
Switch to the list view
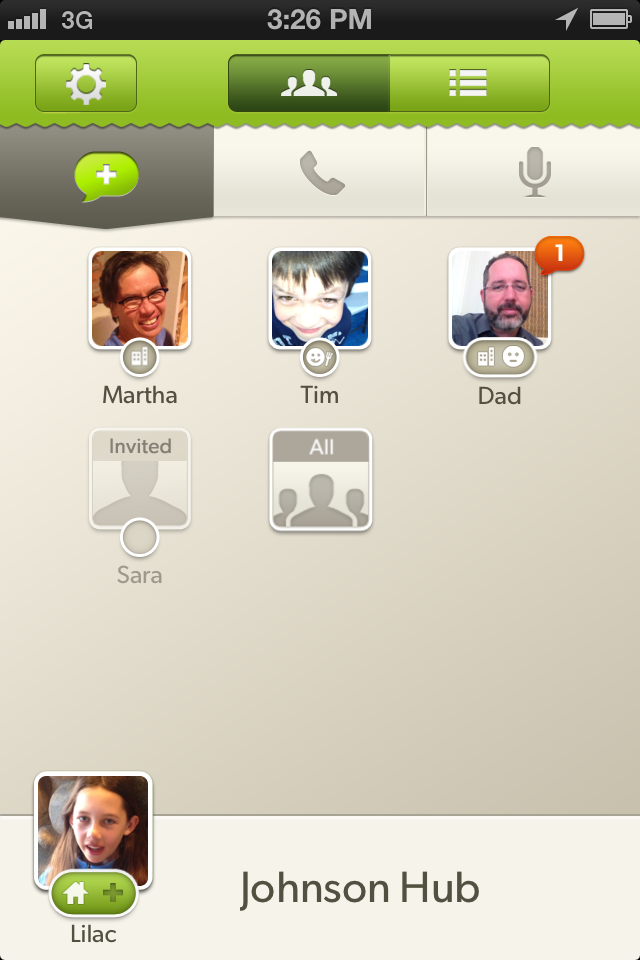tap(468, 84)
